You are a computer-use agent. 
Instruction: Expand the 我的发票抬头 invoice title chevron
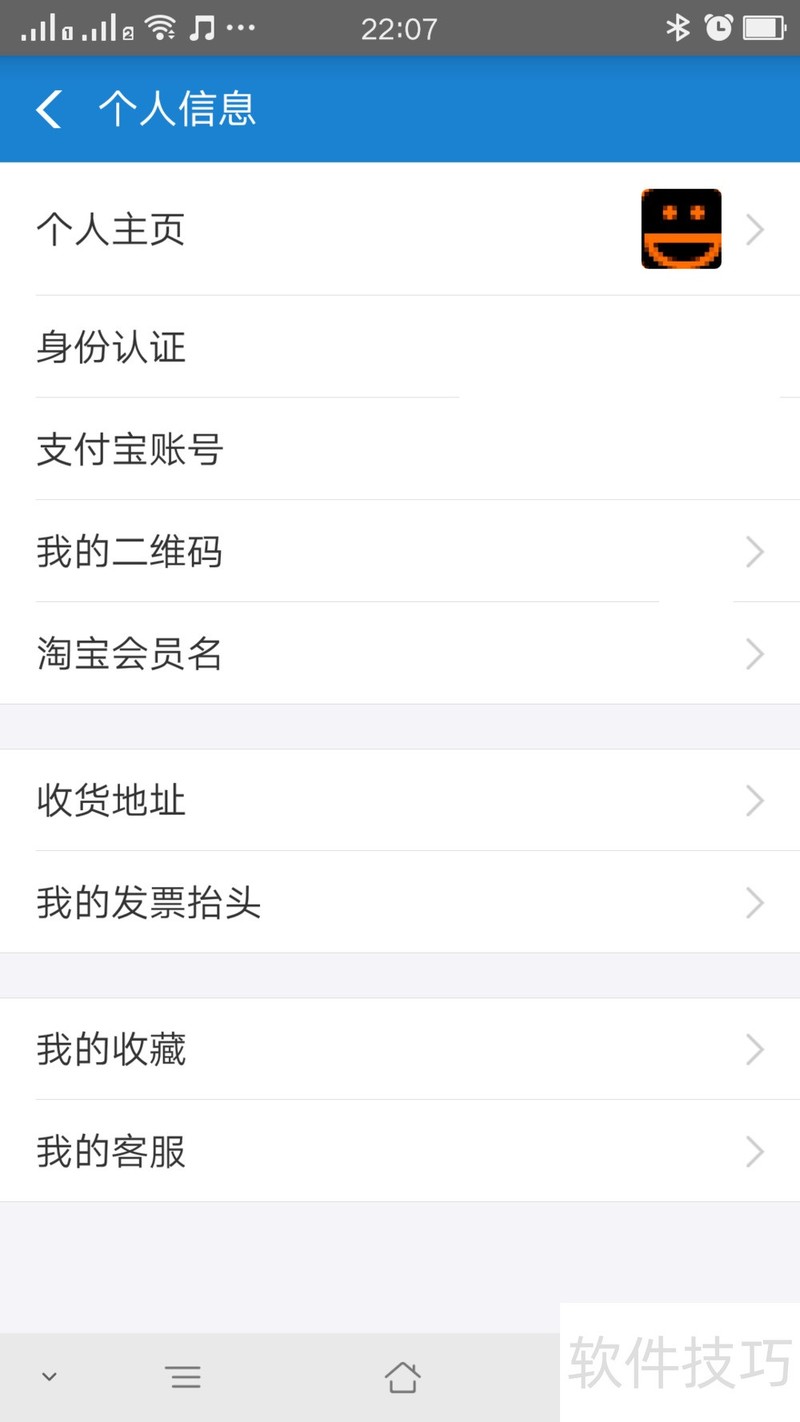click(755, 903)
